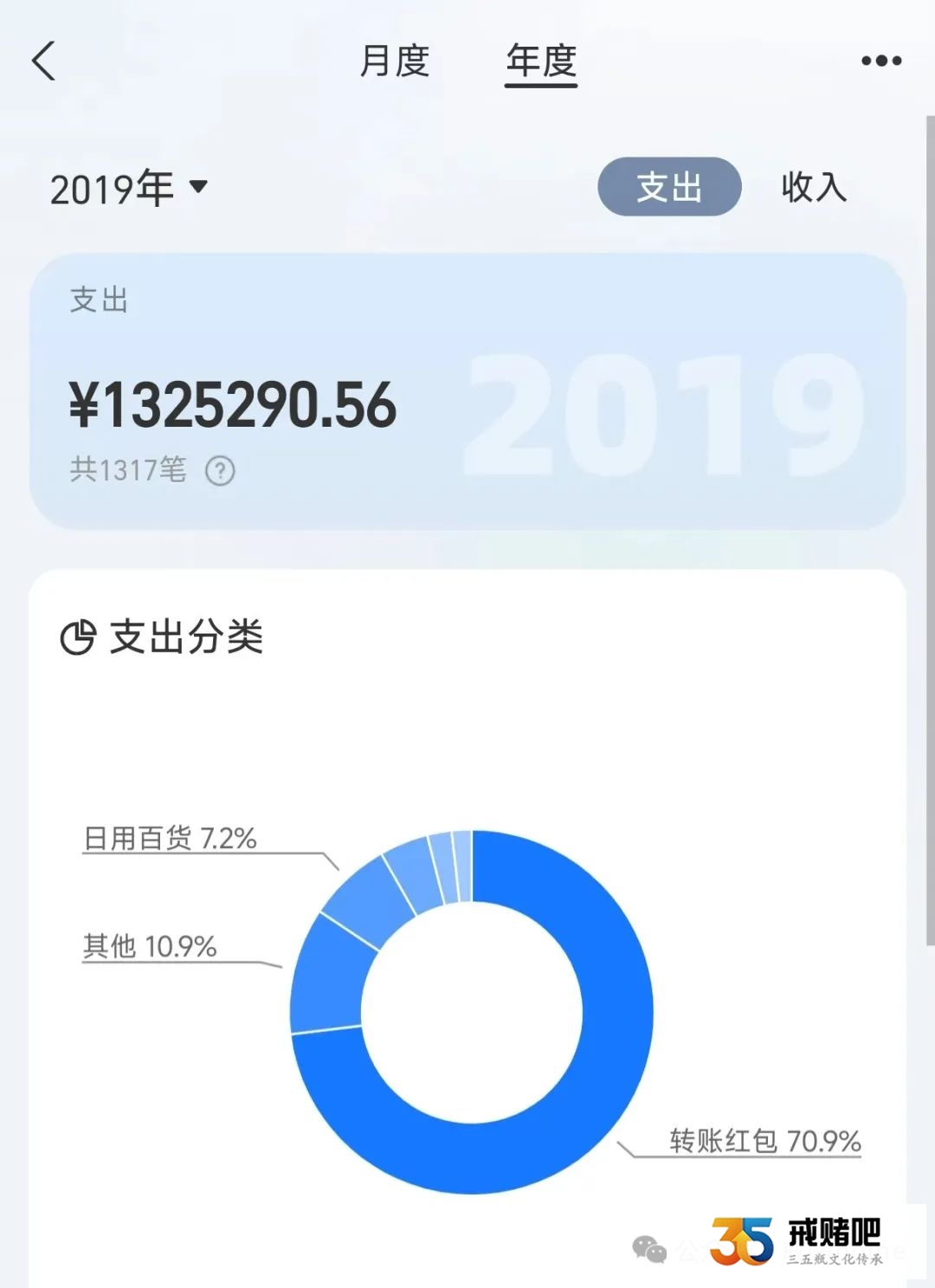Switch to the 月度 monthly tab
This screenshot has width=935, height=1288.
click(395, 61)
